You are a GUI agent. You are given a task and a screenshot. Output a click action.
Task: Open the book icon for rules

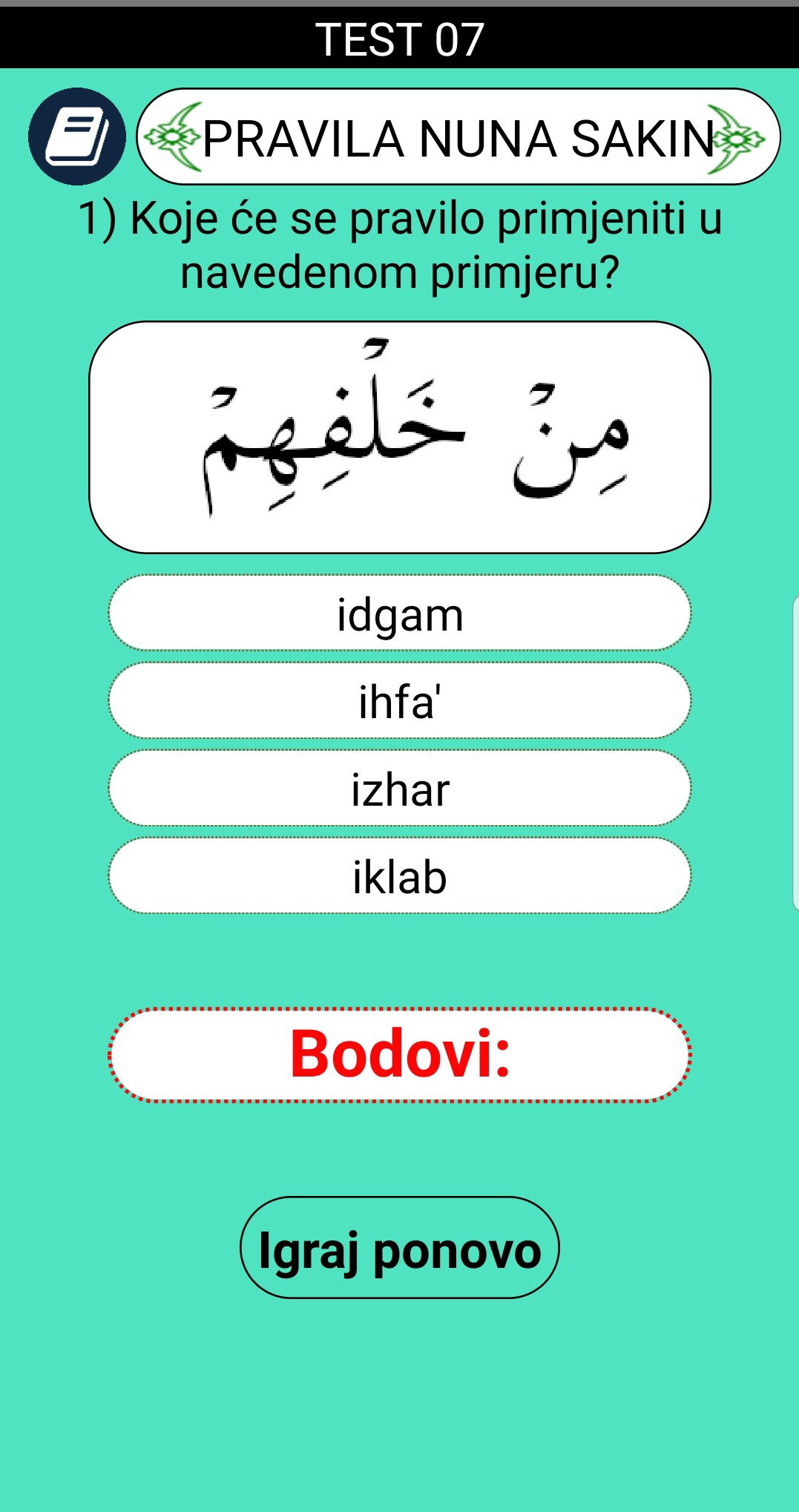click(x=77, y=137)
